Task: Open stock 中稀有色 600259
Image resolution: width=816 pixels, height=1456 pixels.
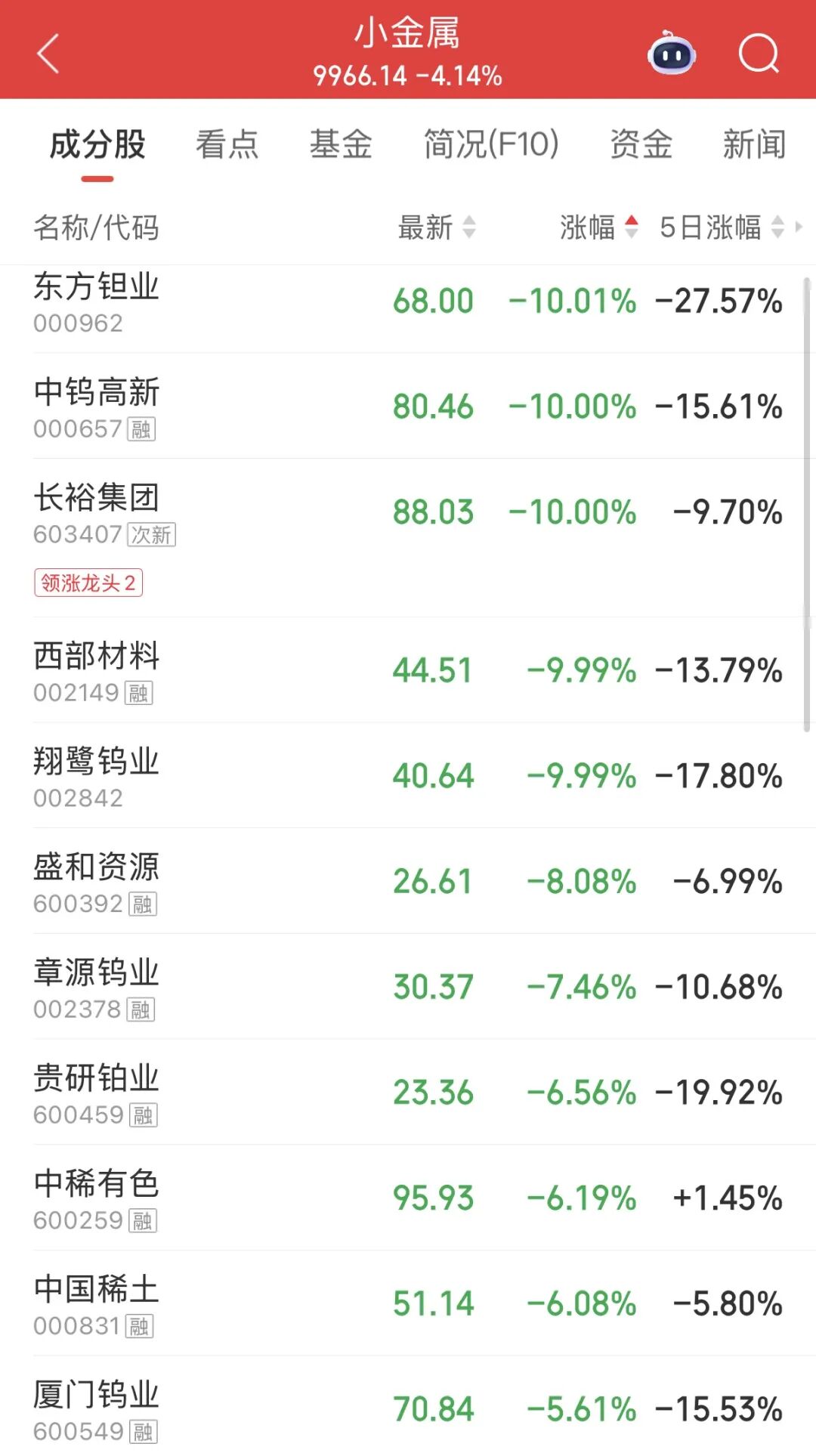Action: 408,1198
